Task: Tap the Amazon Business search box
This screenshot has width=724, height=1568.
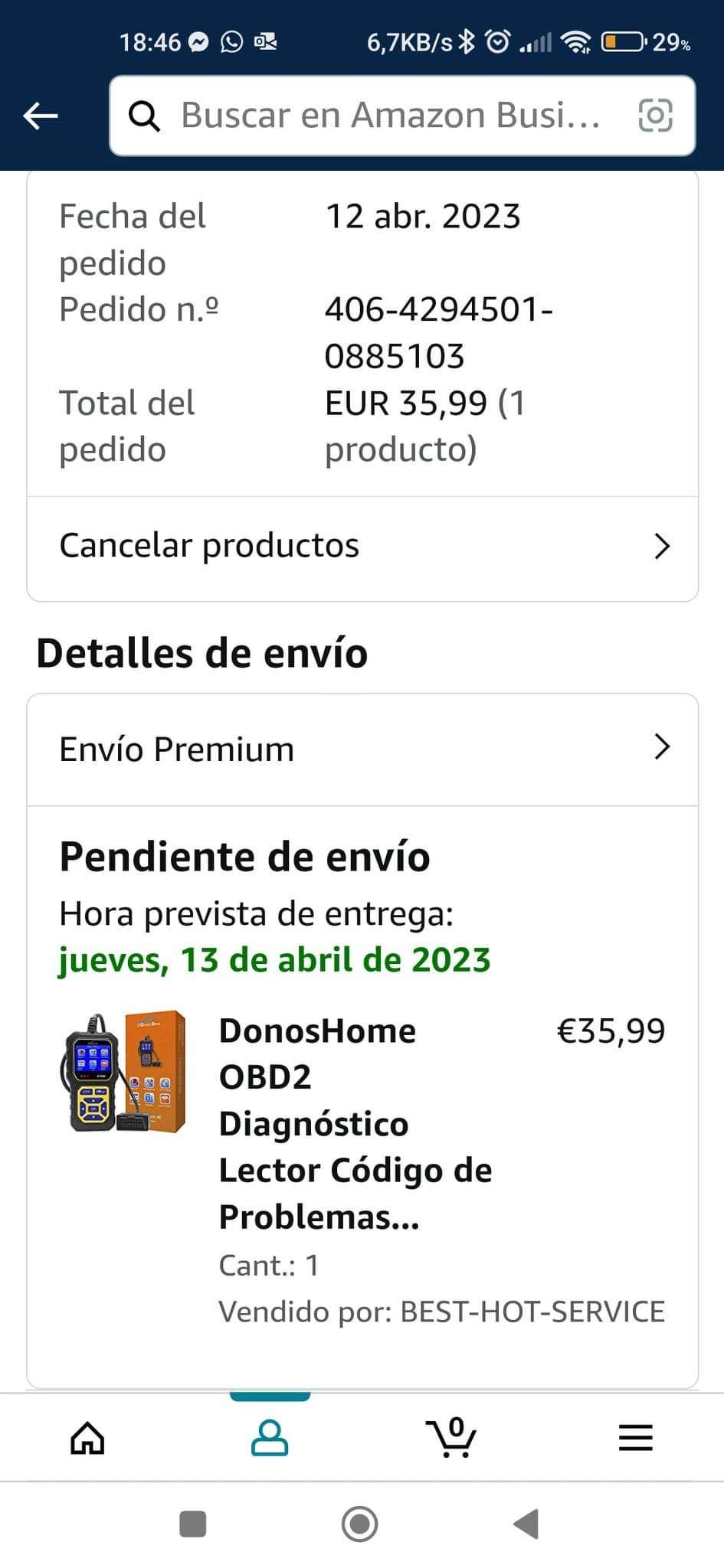Action: coord(383,116)
